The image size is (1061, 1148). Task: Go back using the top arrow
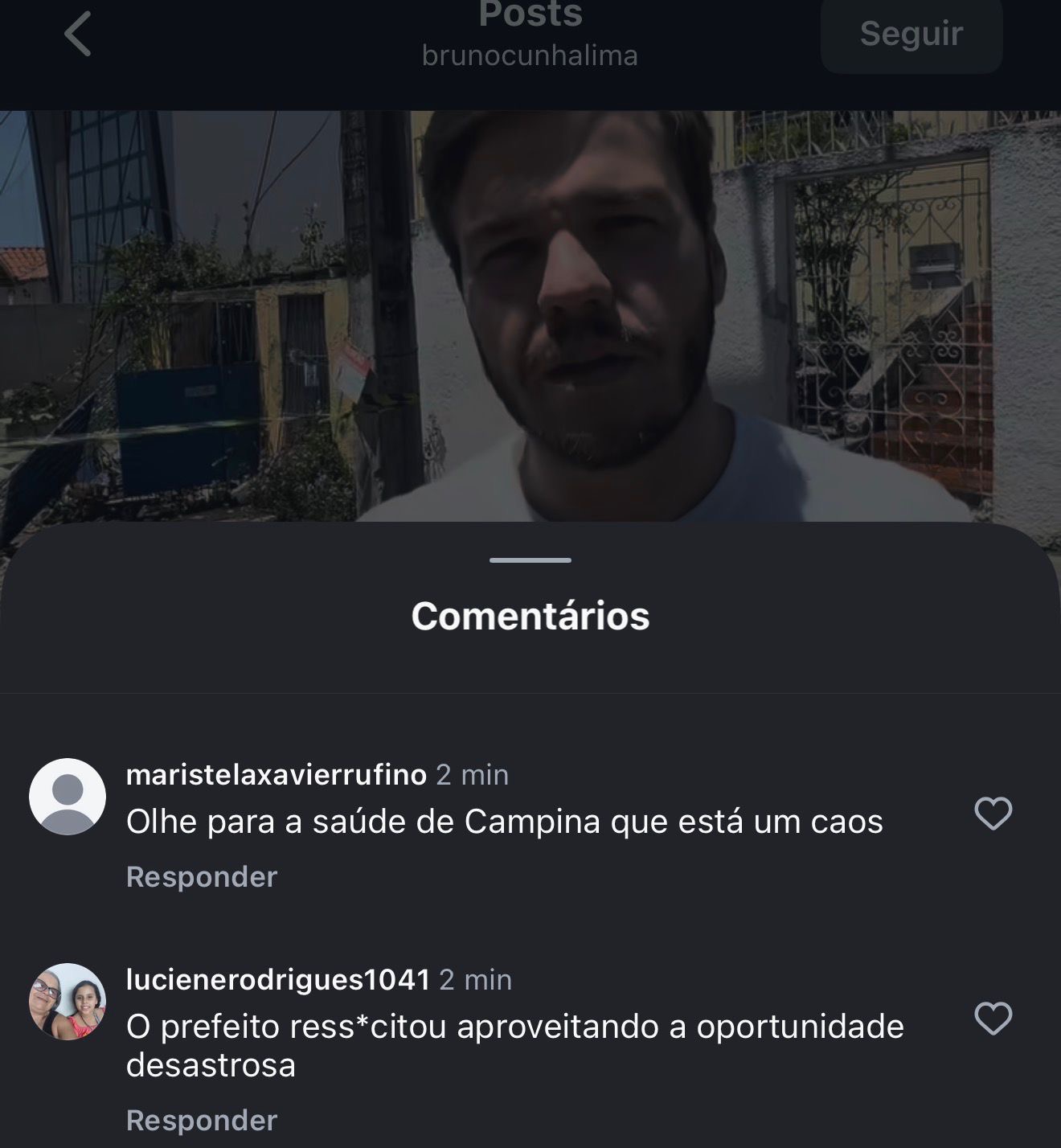(x=78, y=35)
